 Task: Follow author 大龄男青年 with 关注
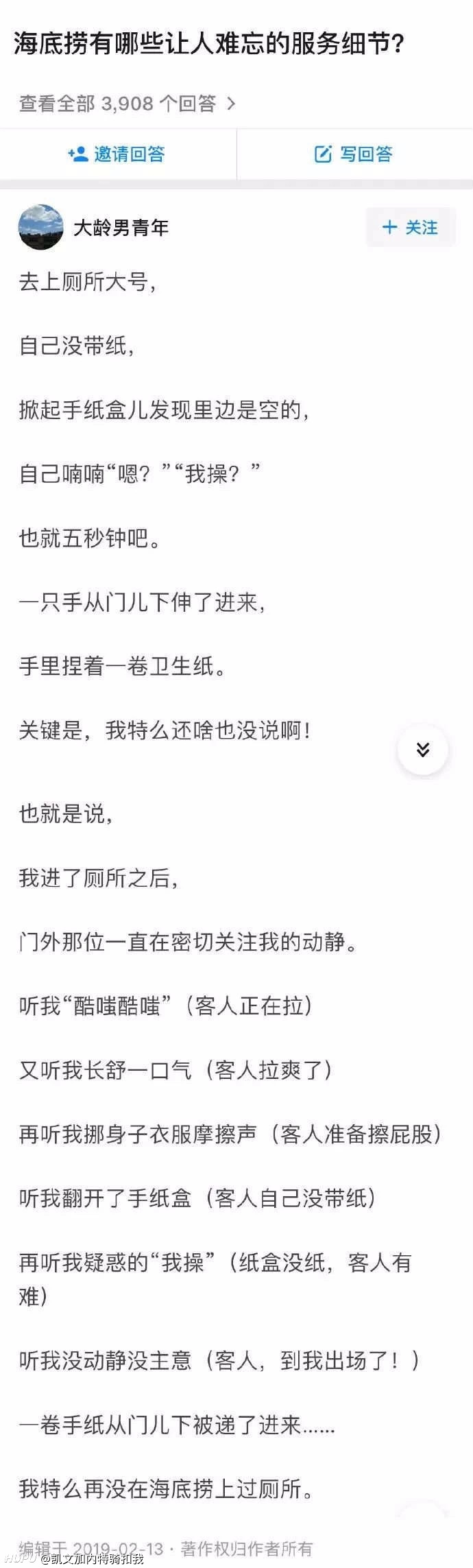click(410, 227)
